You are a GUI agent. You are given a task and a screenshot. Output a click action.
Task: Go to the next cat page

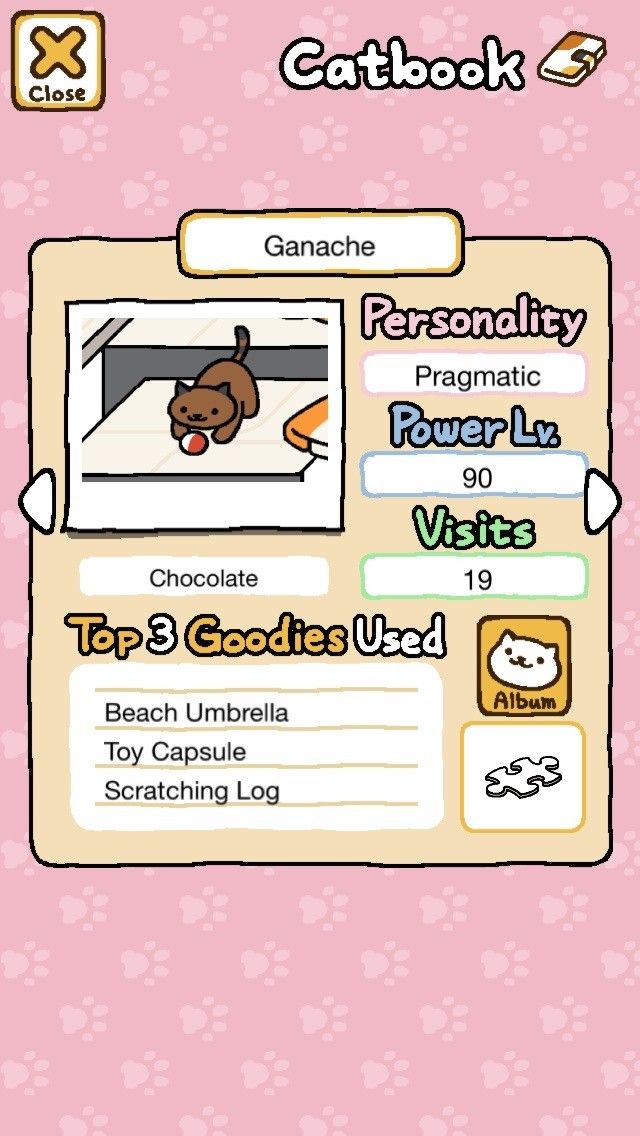click(x=602, y=501)
